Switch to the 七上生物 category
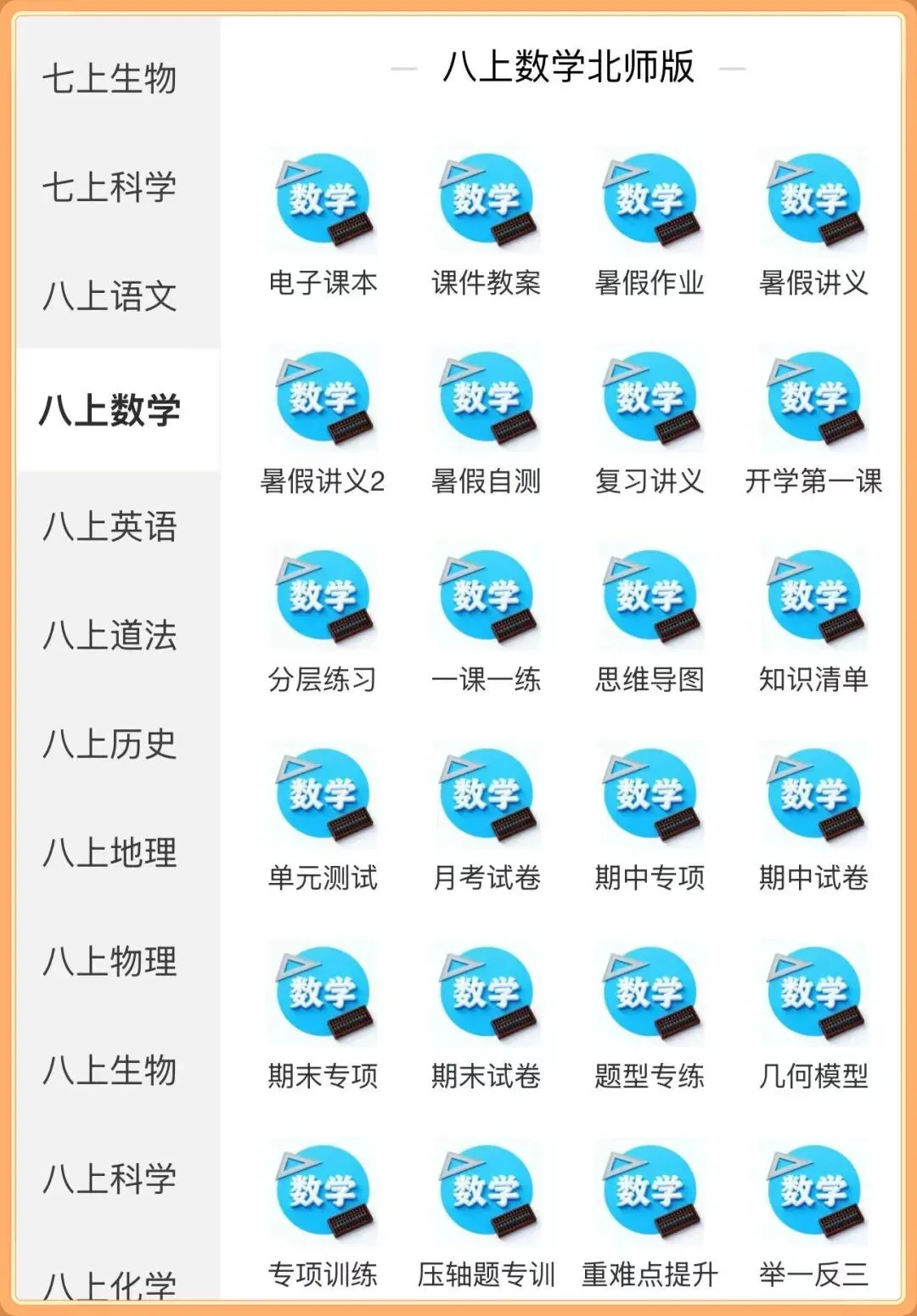Screen dimensions: 917x1316 click(x=110, y=79)
